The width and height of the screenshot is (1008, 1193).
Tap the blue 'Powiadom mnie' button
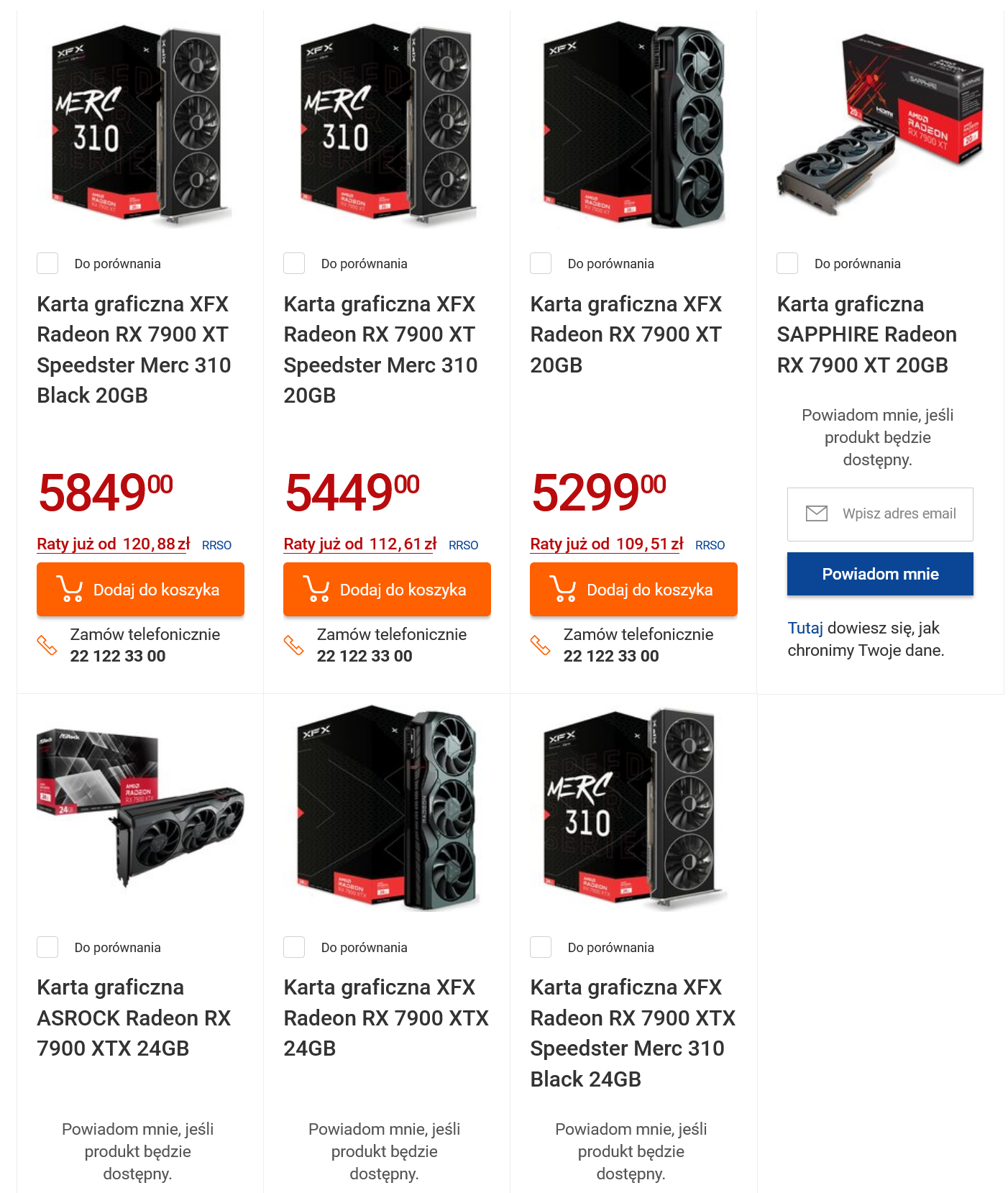pyautogui.click(x=880, y=574)
